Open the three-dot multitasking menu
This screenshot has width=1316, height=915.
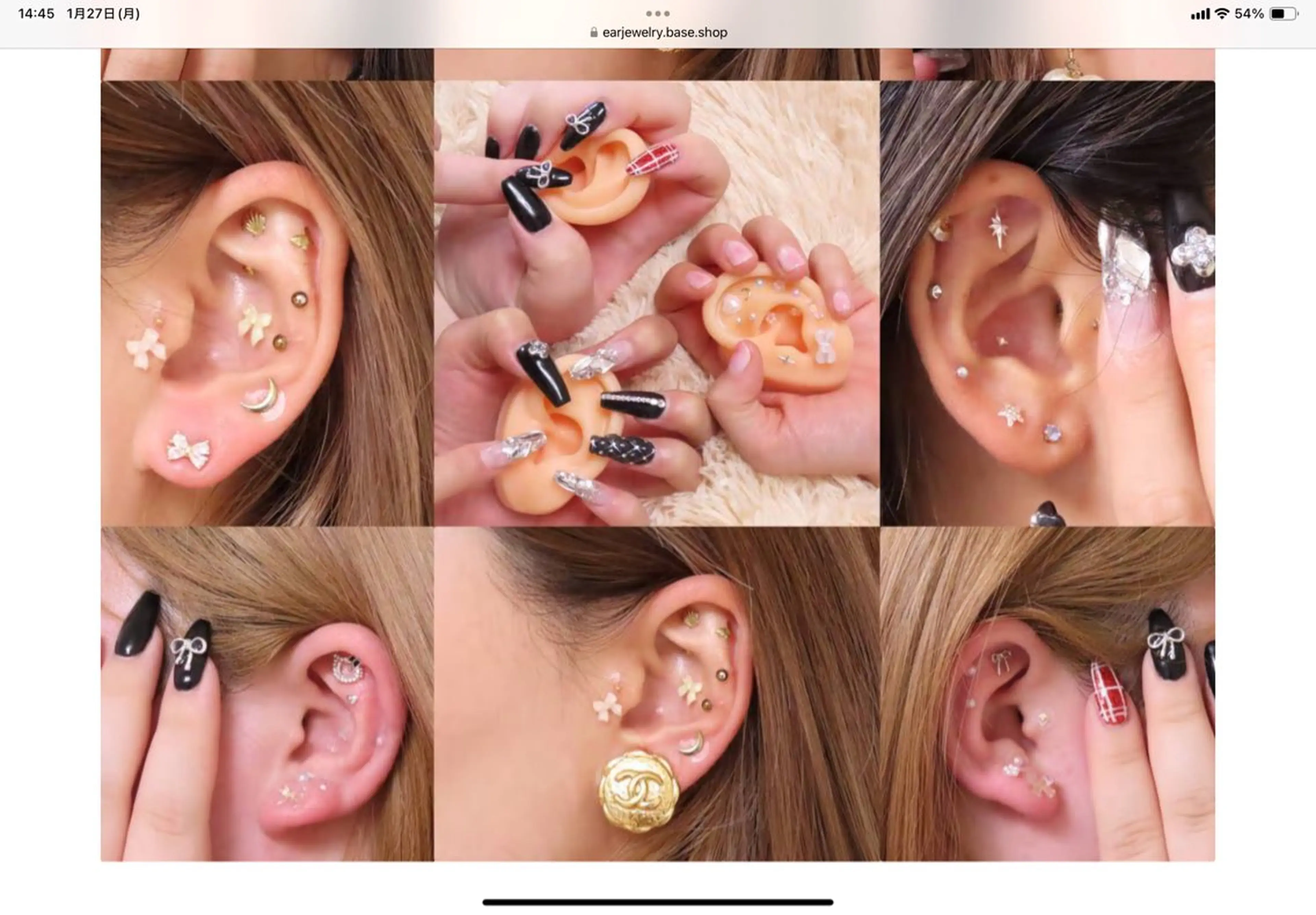tap(657, 13)
